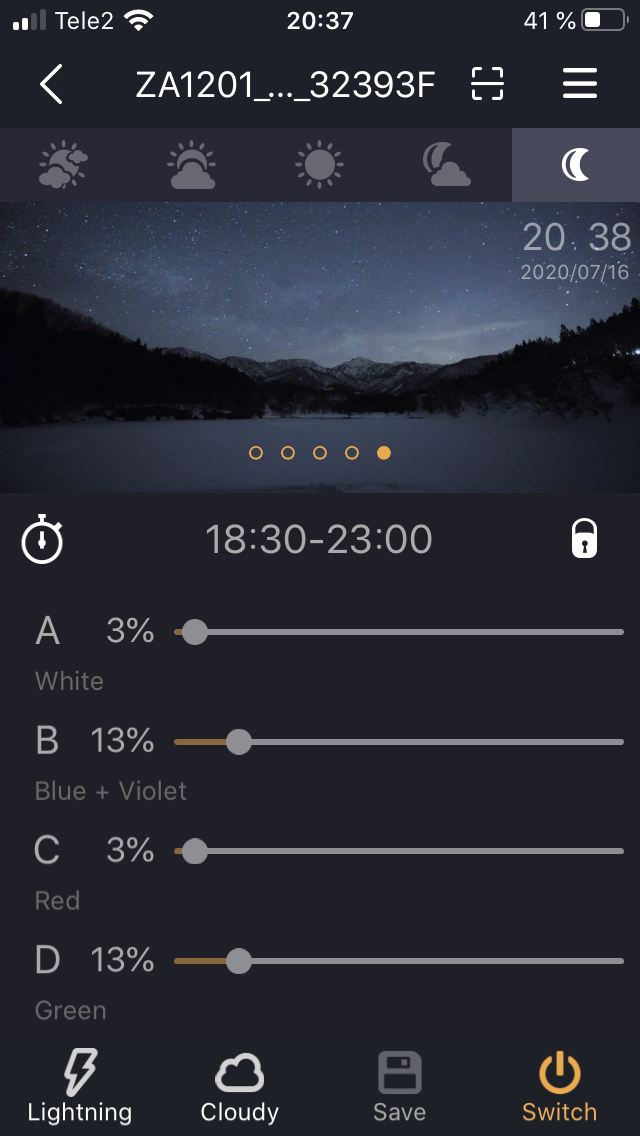This screenshot has width=640, height=1136.
Task: Tap the stopwatch timer icon
Action: click(42, 540)
